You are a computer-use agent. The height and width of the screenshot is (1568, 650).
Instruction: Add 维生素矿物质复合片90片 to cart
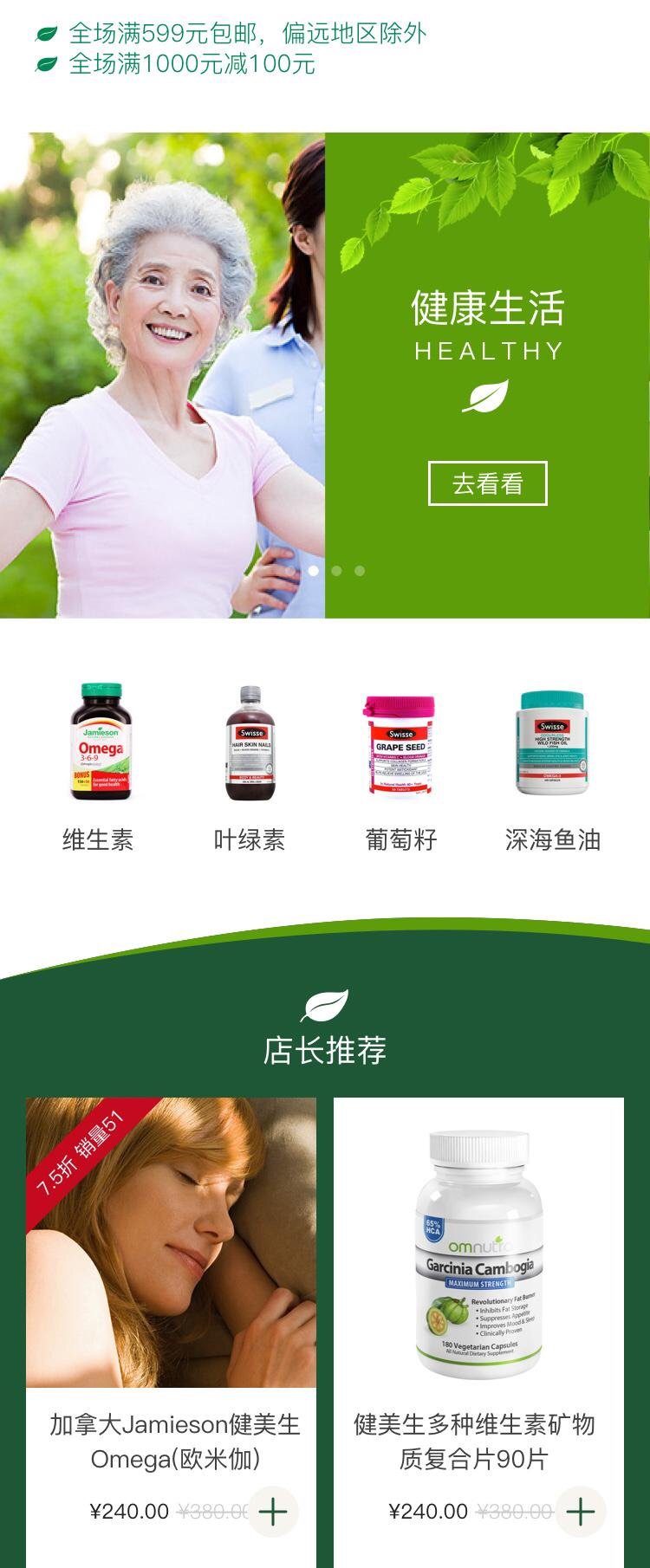click(x=580, y=1511)
